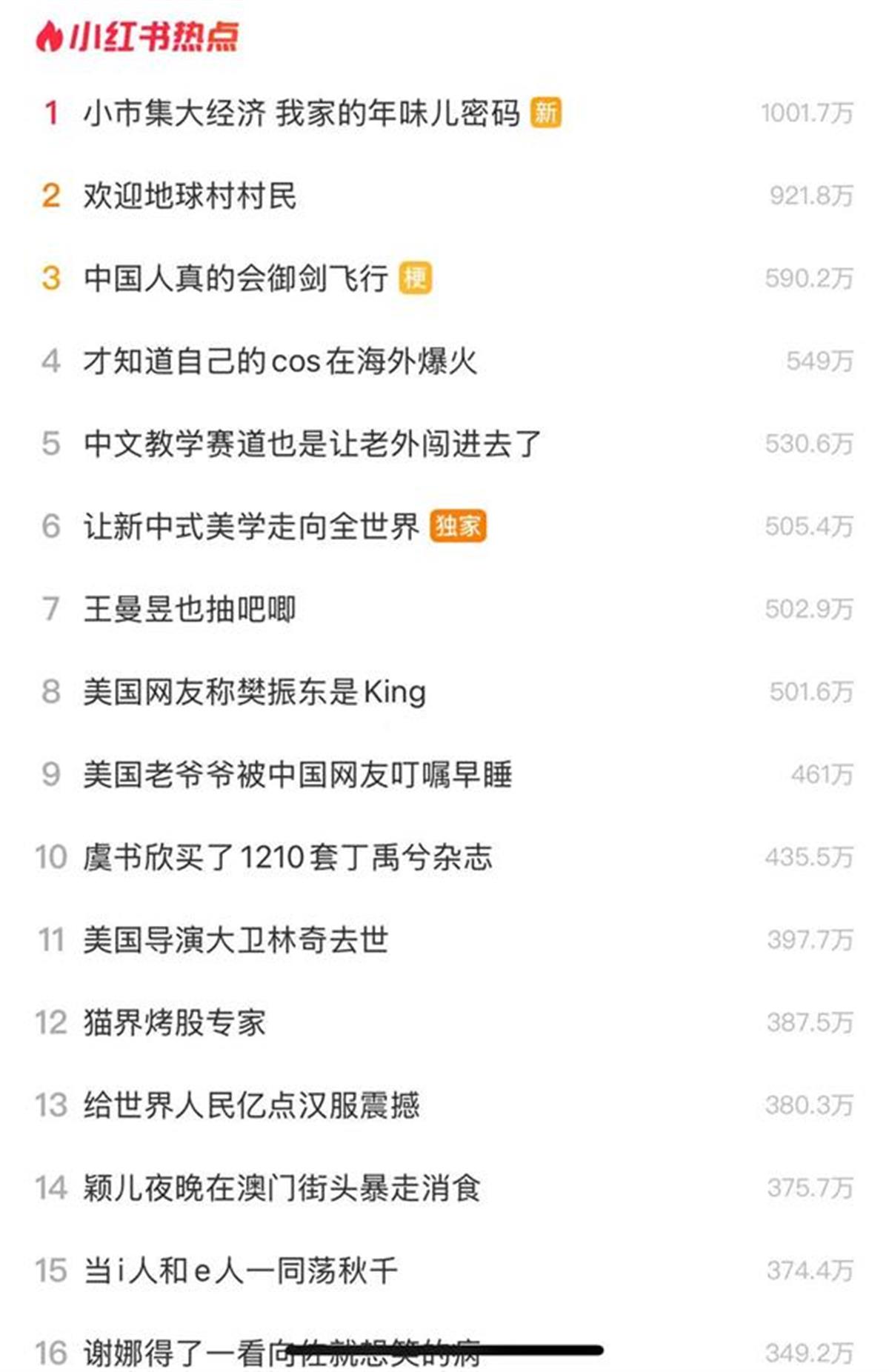Select topic 中文教学赛道也是让老外闯进去了
This screenshot has width=889, height=1372.
click(312, 444)
